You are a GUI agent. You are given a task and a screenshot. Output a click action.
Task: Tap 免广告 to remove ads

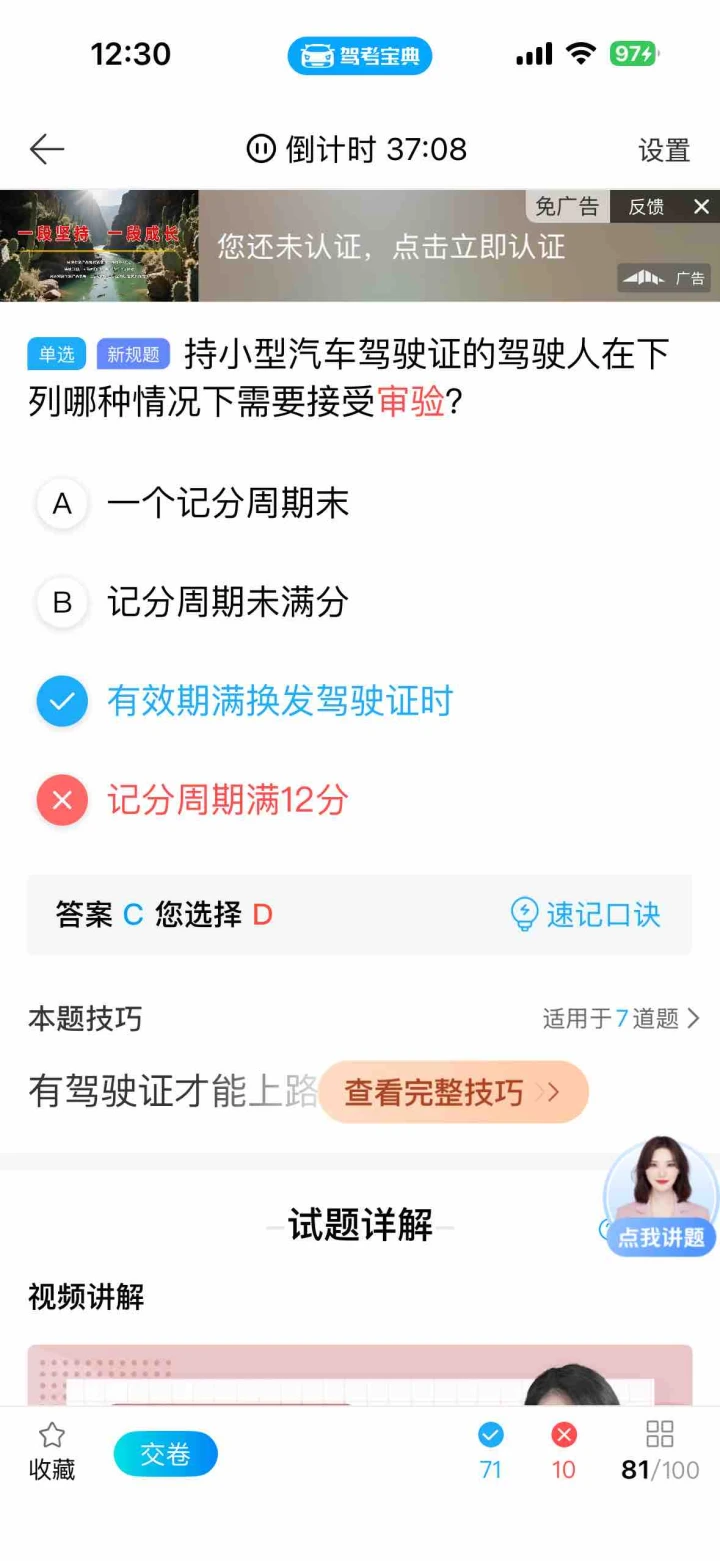coord(567,207)
